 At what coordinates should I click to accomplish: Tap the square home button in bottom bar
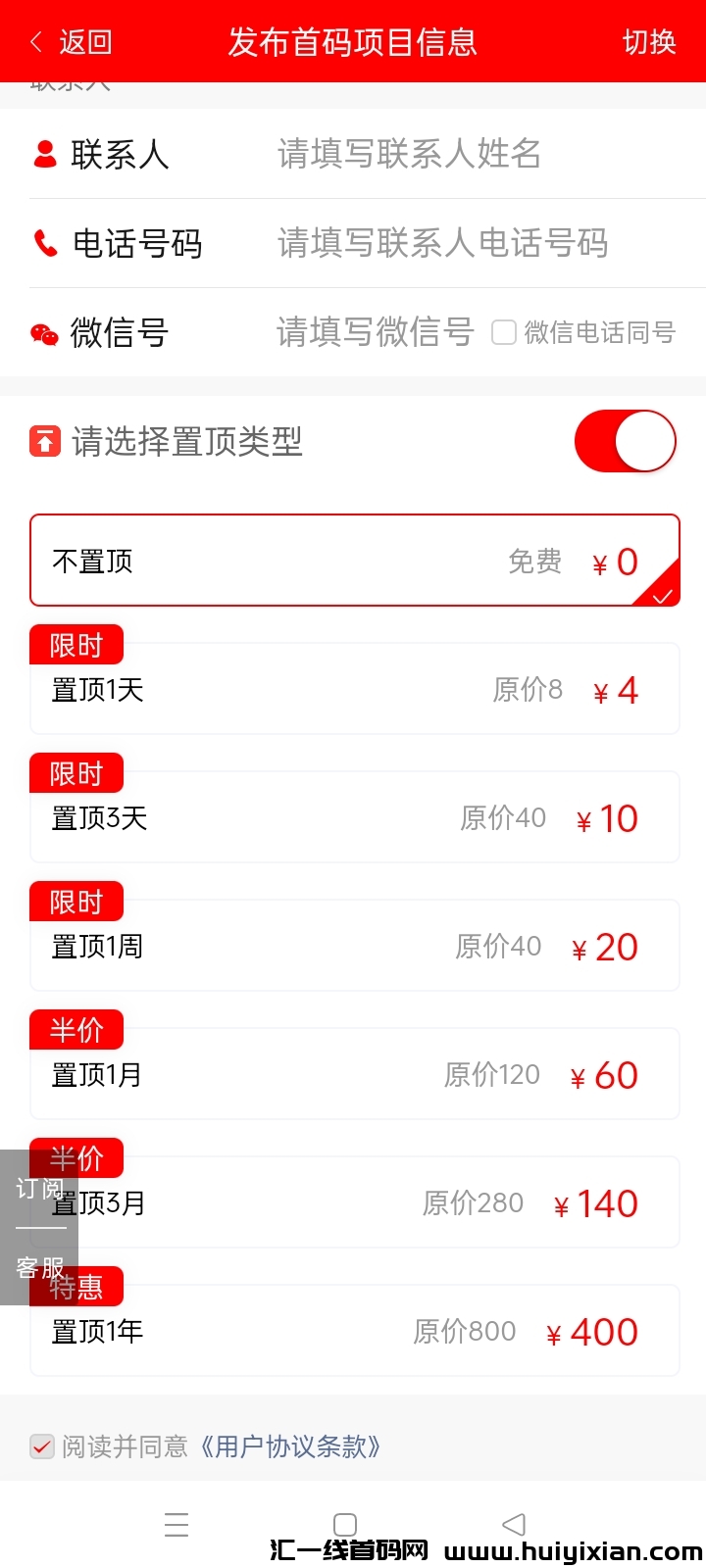click(344, 1525)
